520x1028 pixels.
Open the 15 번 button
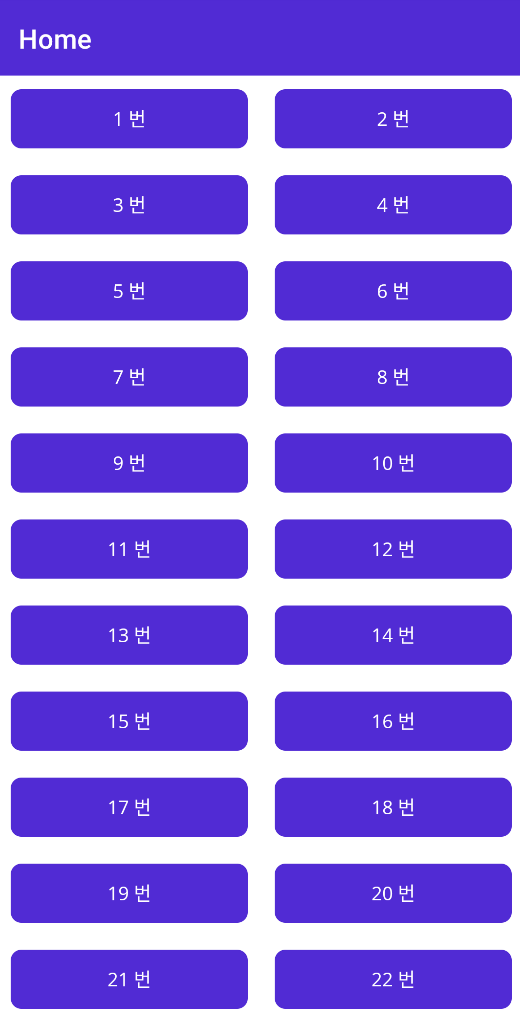coord(129,721)
